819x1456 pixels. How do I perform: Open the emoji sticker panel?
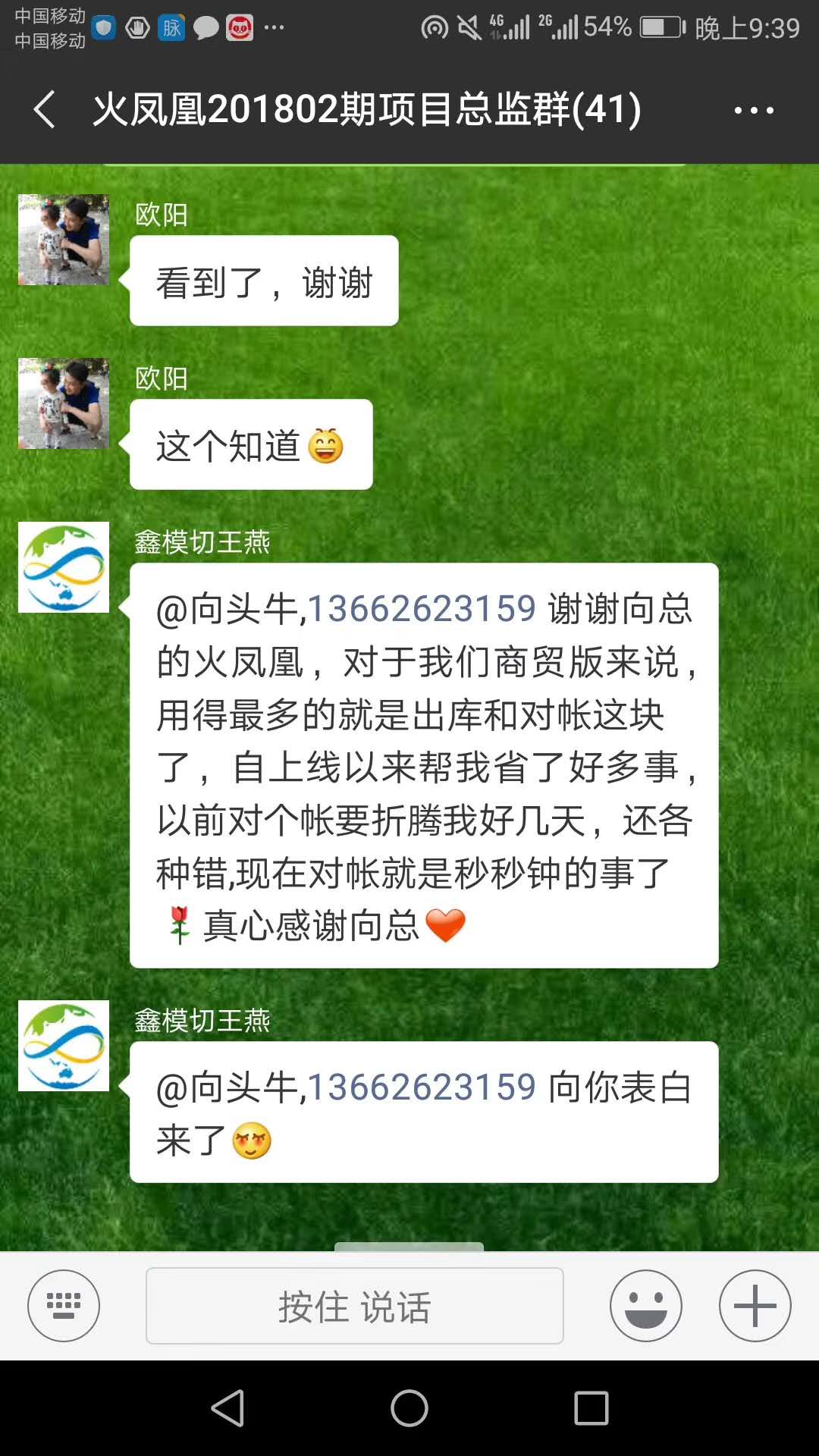coord(645,1305)
